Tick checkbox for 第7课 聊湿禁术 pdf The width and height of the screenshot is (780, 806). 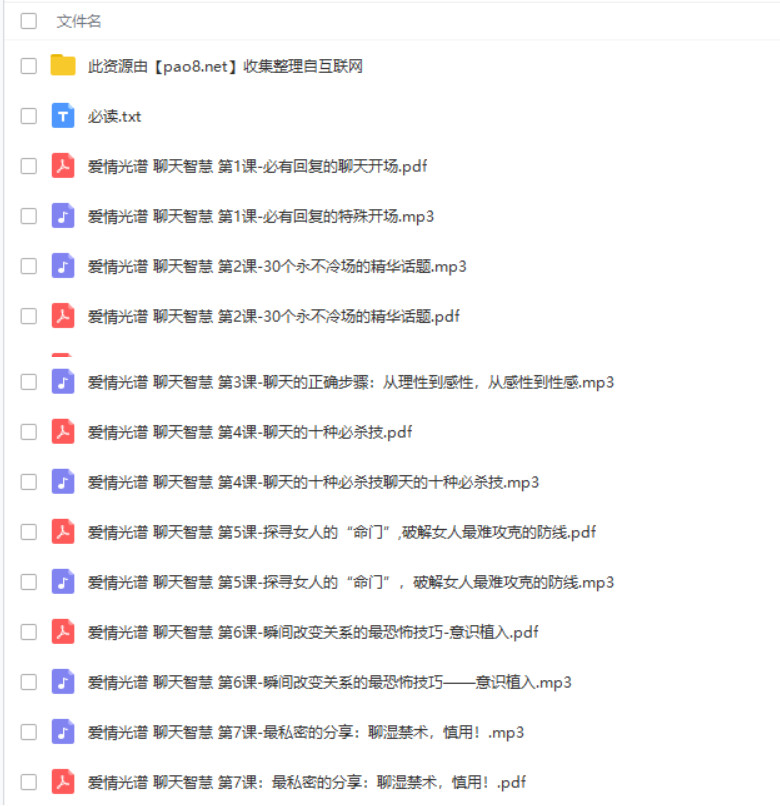(x=29, y=782)
